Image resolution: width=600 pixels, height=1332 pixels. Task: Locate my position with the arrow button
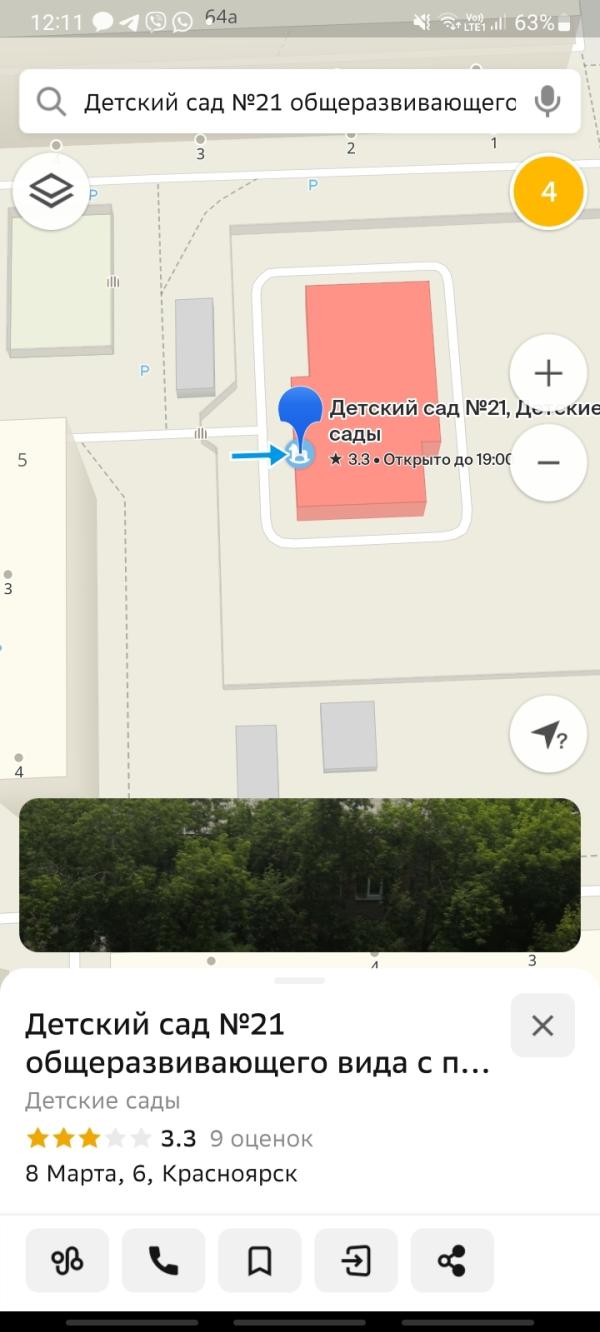[548, 735]
